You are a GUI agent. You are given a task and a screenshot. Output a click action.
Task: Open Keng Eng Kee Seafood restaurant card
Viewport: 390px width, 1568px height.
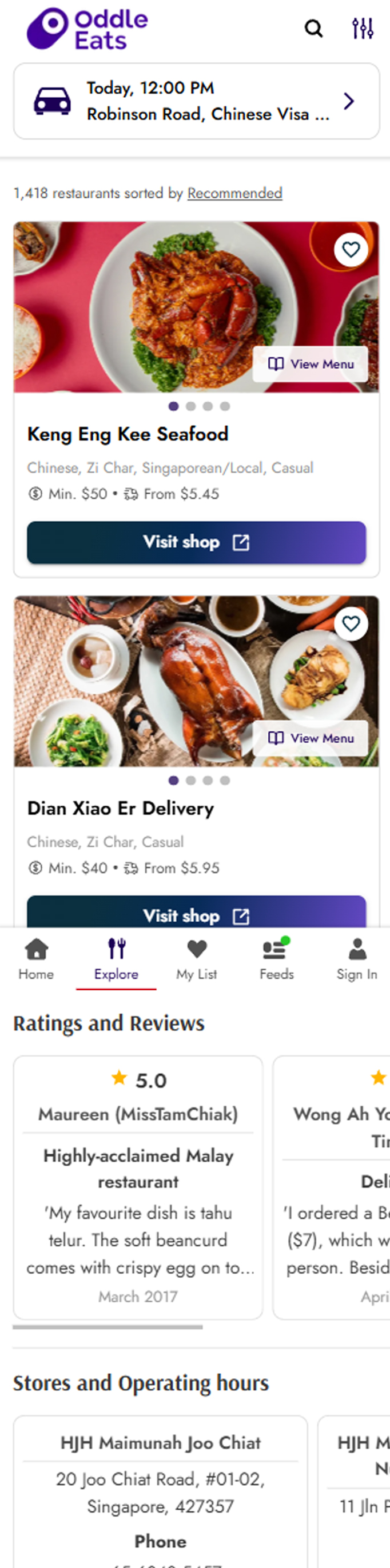[x=128, y=434]
